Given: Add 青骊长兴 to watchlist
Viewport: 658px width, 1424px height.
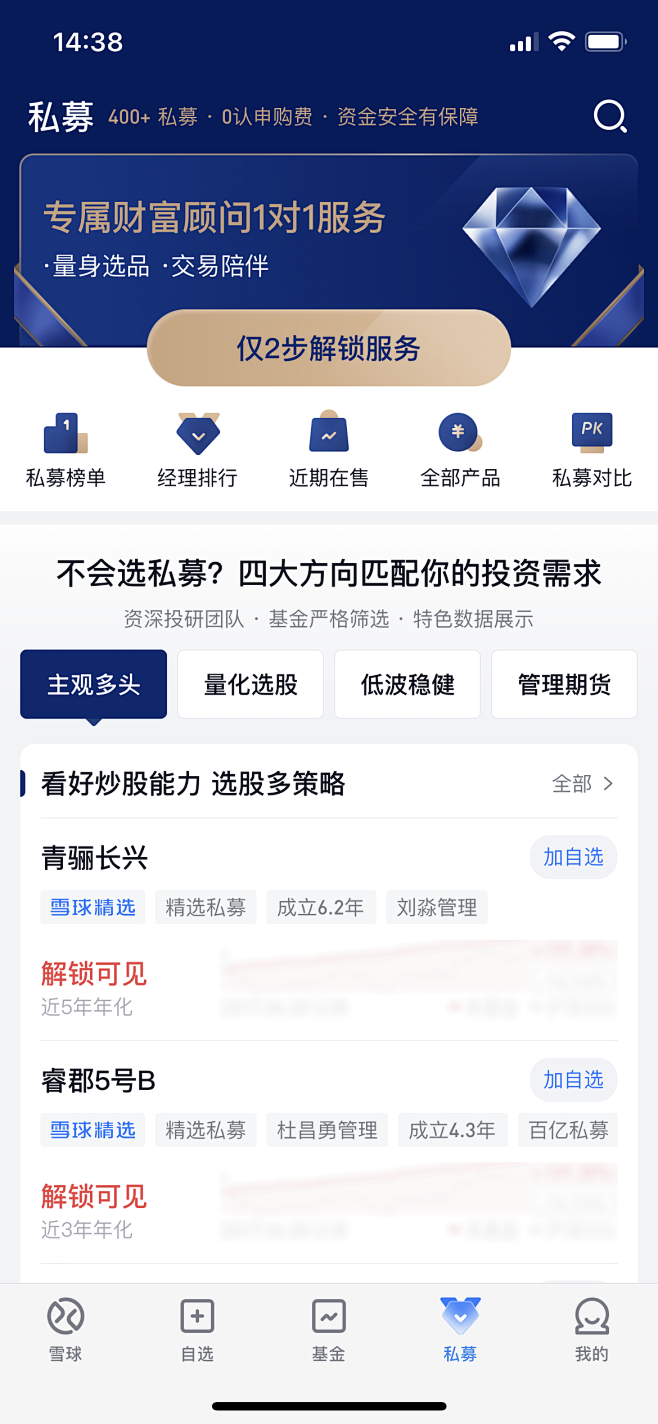Looking at the screenshot, I should click(573, 857).
